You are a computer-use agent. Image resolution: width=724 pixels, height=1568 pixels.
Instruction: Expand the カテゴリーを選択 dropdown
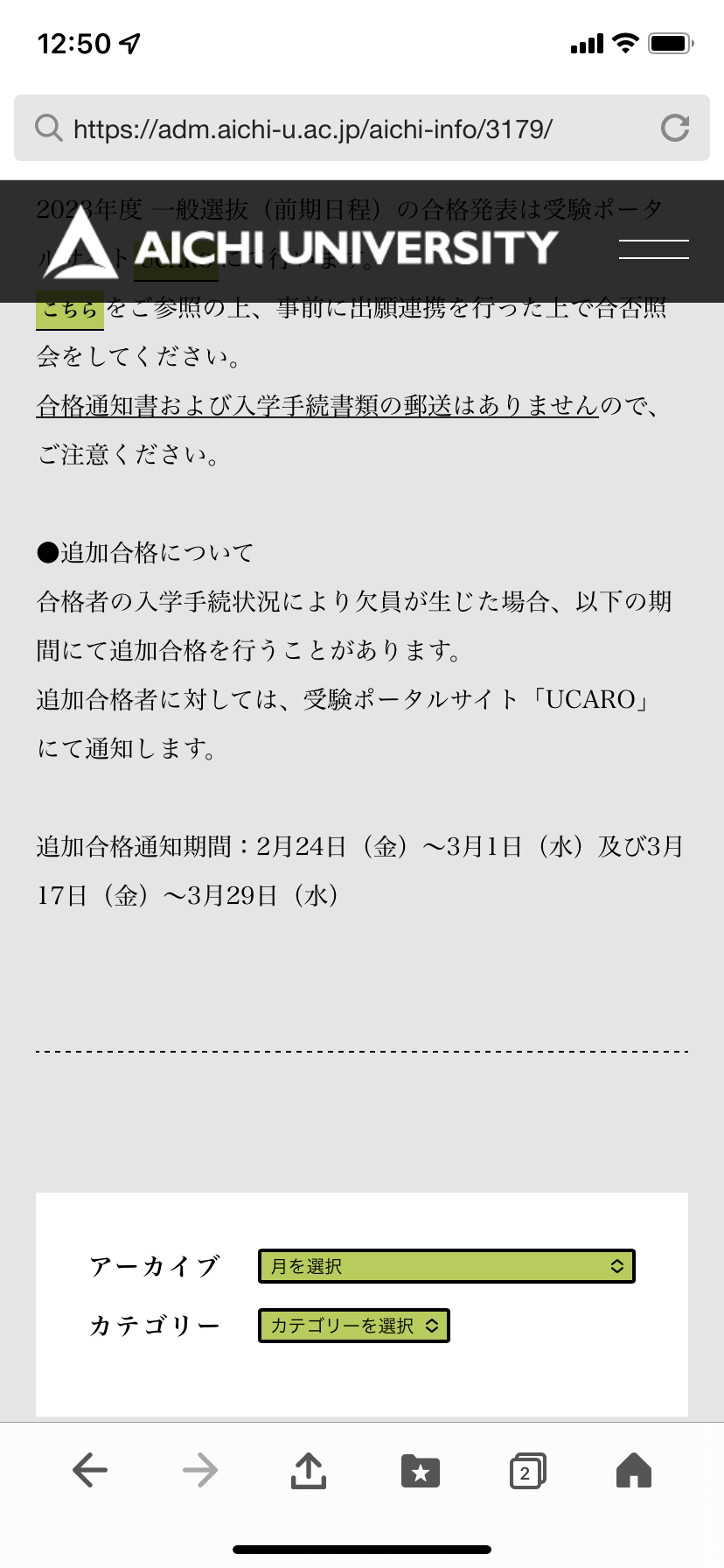coord(353,1326)
